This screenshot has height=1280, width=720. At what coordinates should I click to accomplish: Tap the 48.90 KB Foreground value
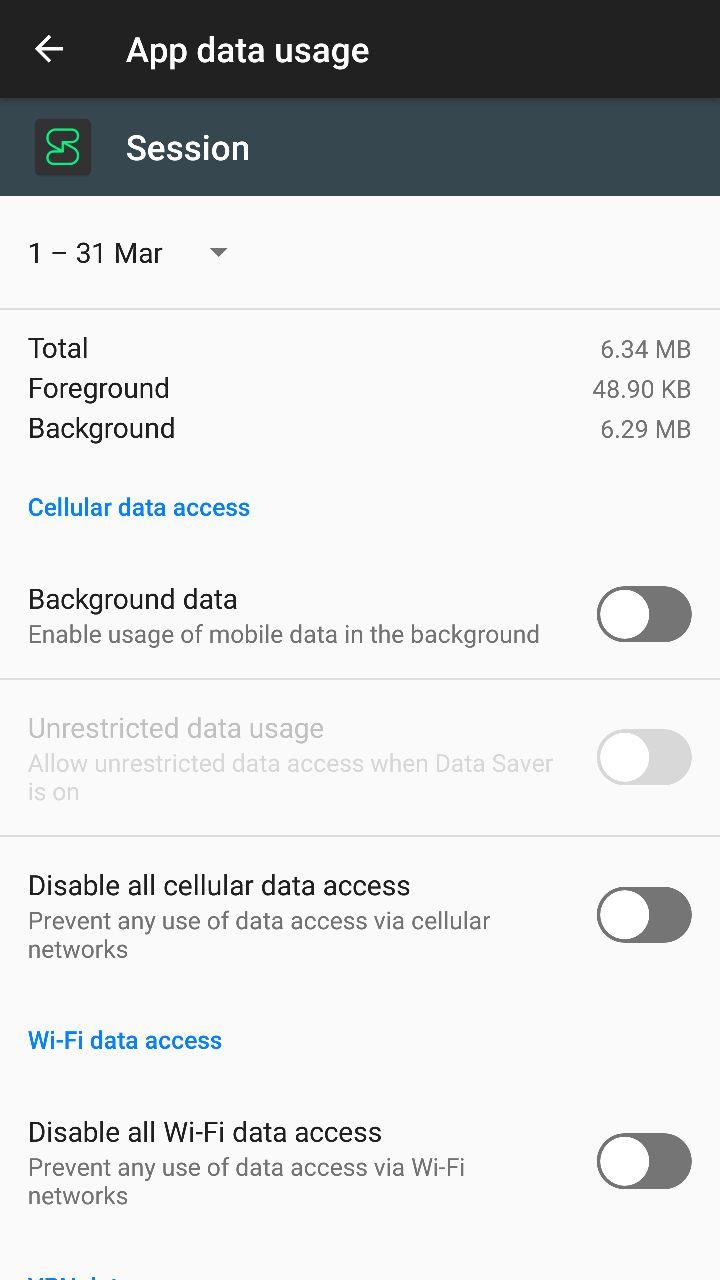[x=641, y=389]
